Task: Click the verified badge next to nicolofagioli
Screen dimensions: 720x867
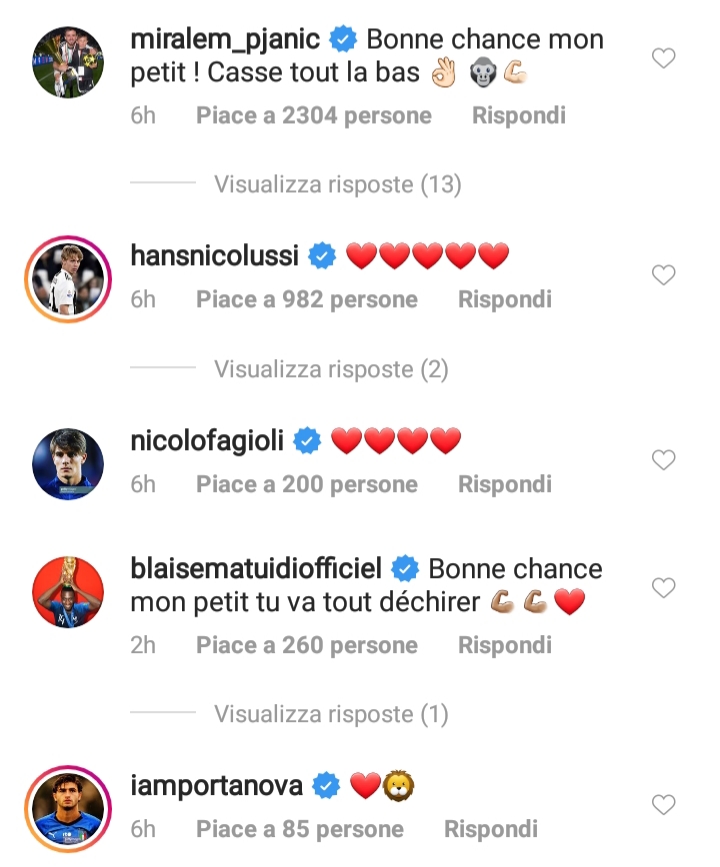Action: pos(306,439)
